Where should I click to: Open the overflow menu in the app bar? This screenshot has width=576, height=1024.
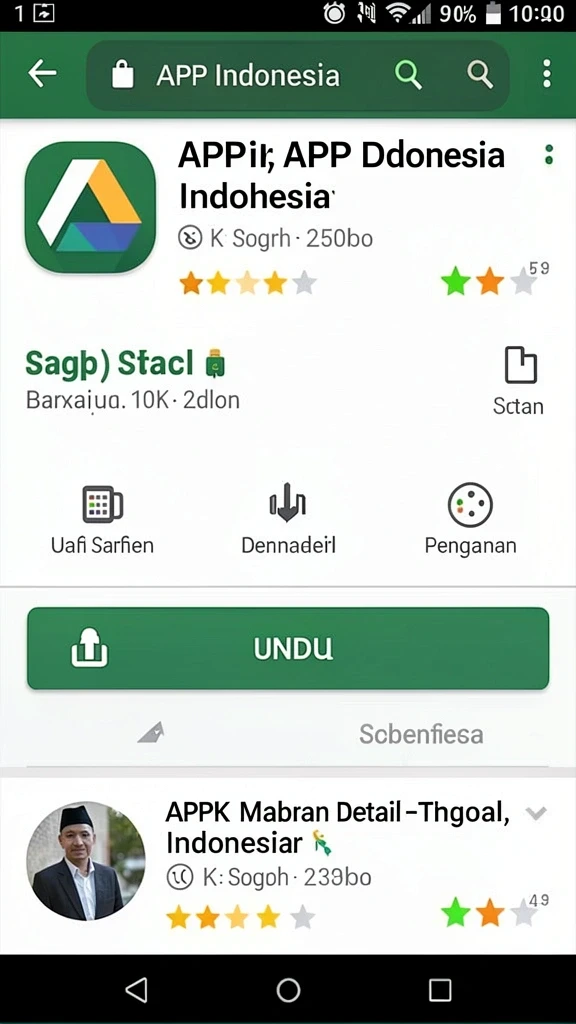[x=547, y=74]
